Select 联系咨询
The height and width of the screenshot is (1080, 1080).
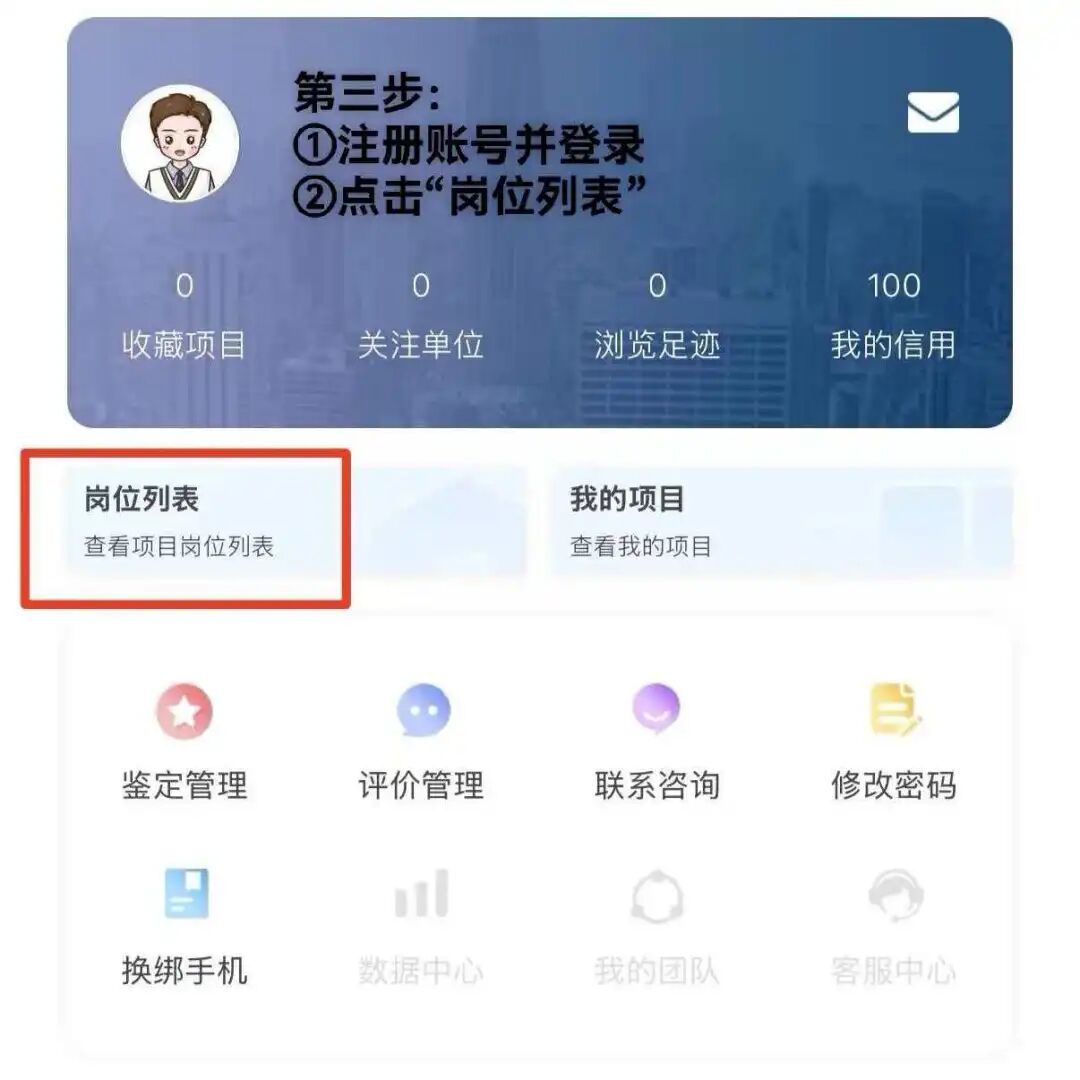click(x=657, y=741)
